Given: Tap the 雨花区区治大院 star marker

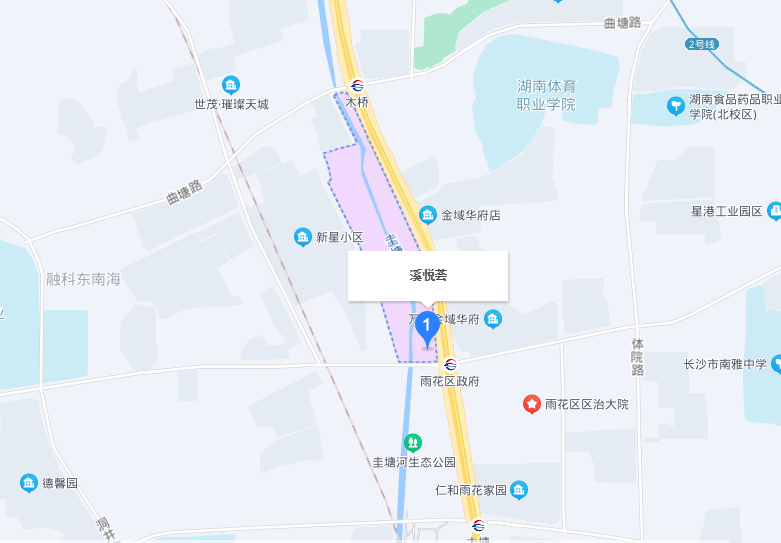Looking at the screenshot, I should point(532,404).
